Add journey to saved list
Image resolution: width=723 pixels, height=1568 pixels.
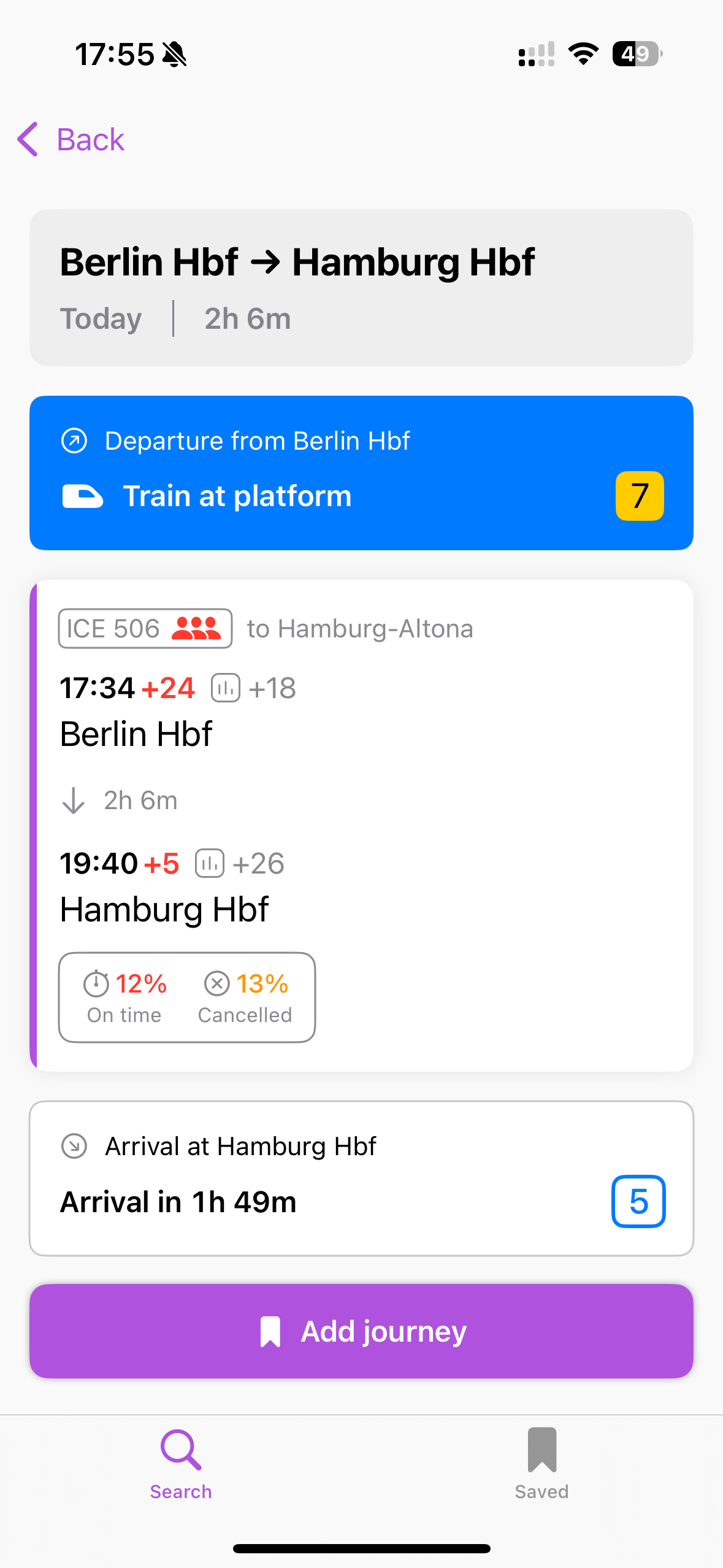tap(361, 1331)
